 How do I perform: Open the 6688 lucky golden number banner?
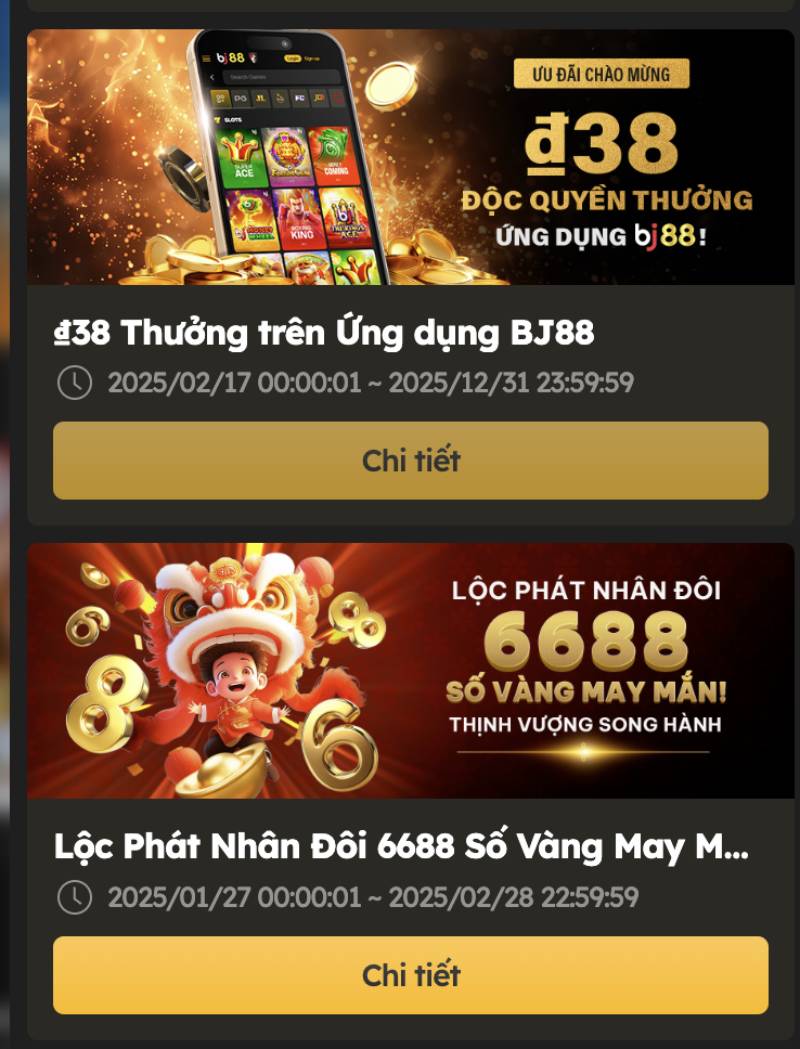(x=410, y=670)
